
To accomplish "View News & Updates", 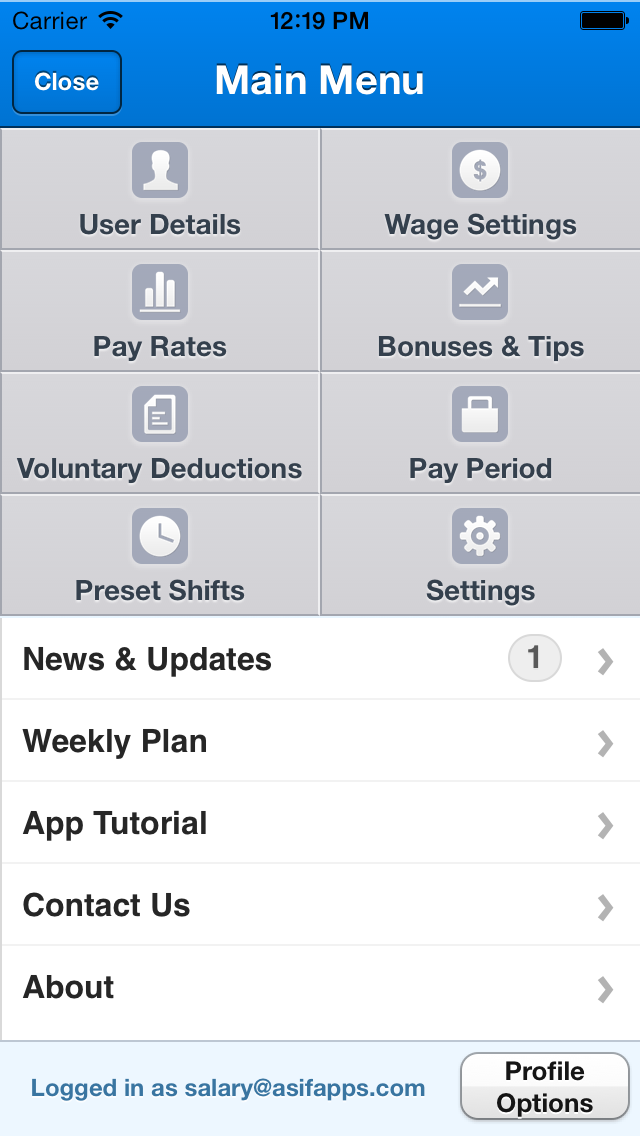I will pos(320,659).
